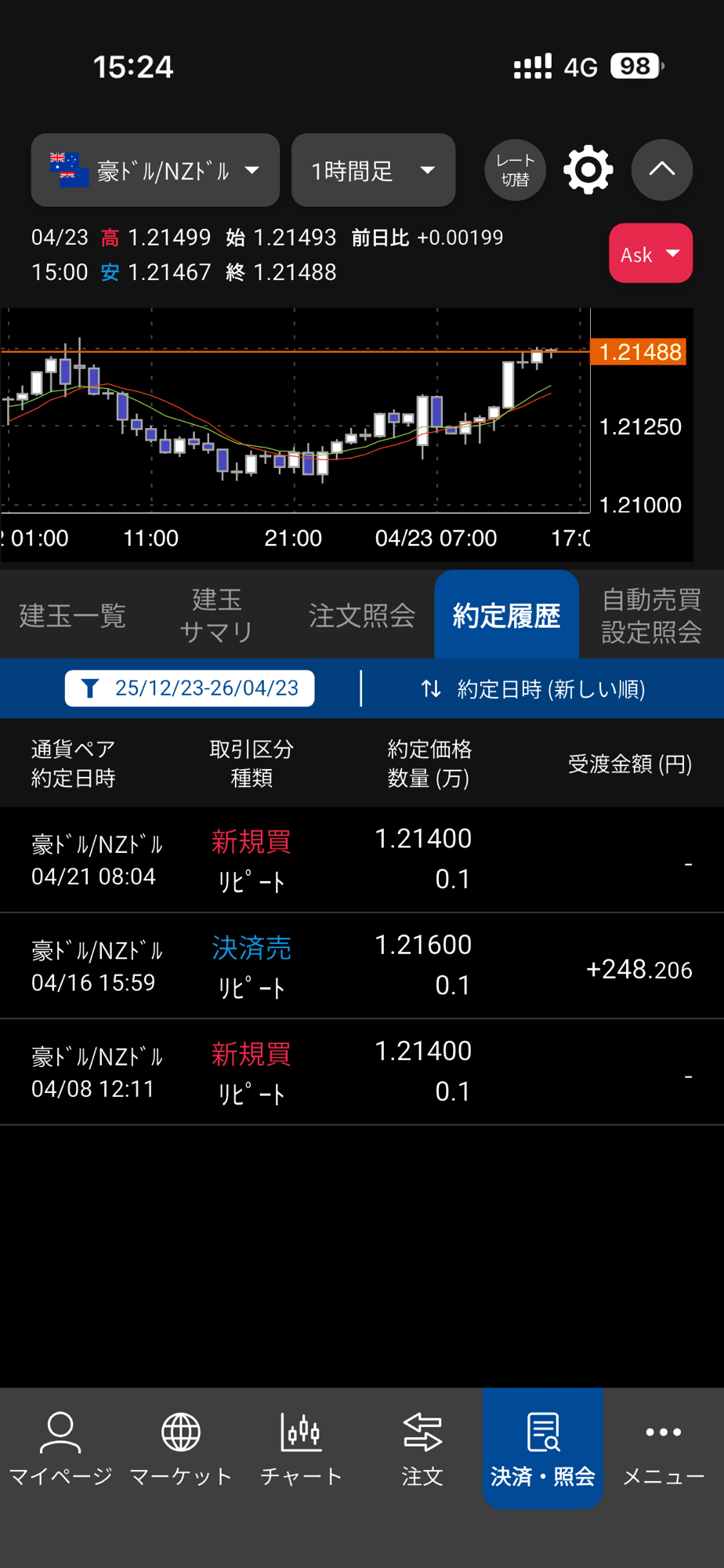
Task: Open the マーケット section
Action: click(x=181, y=1448)
